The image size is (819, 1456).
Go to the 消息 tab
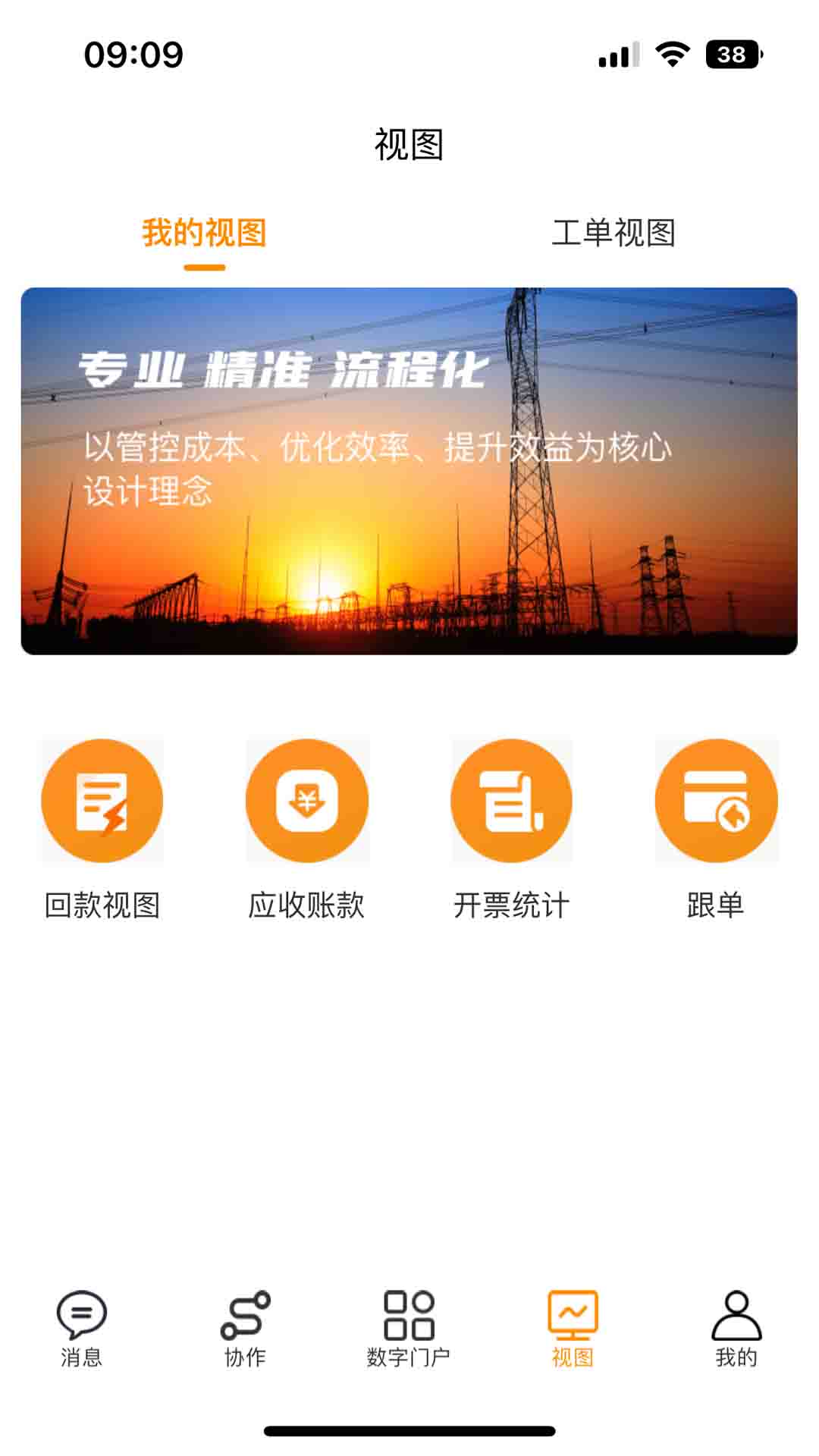(82, 1329)
